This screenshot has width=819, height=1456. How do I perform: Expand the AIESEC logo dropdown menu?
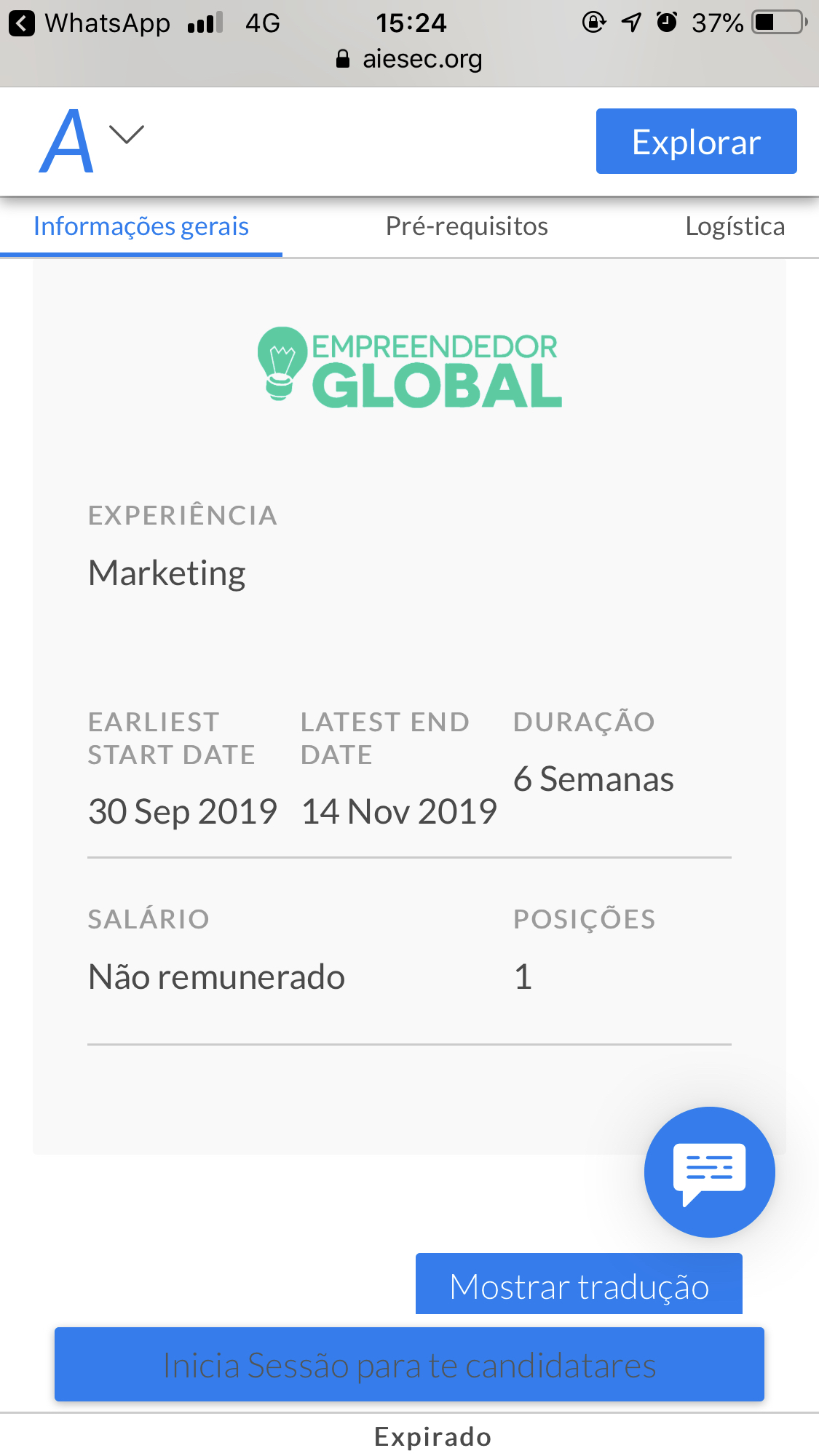click(x=126, y=134)
